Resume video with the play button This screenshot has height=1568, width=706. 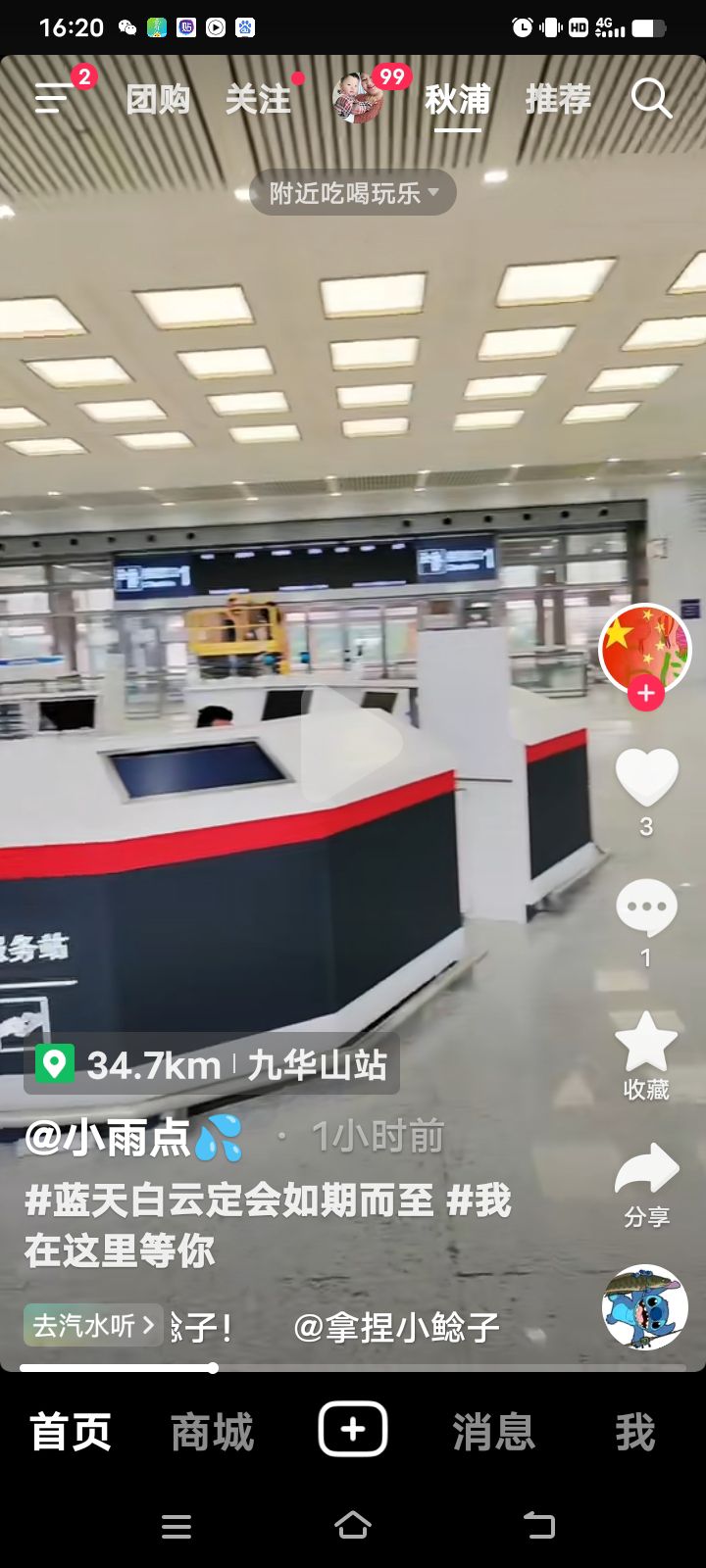(353, 745)
